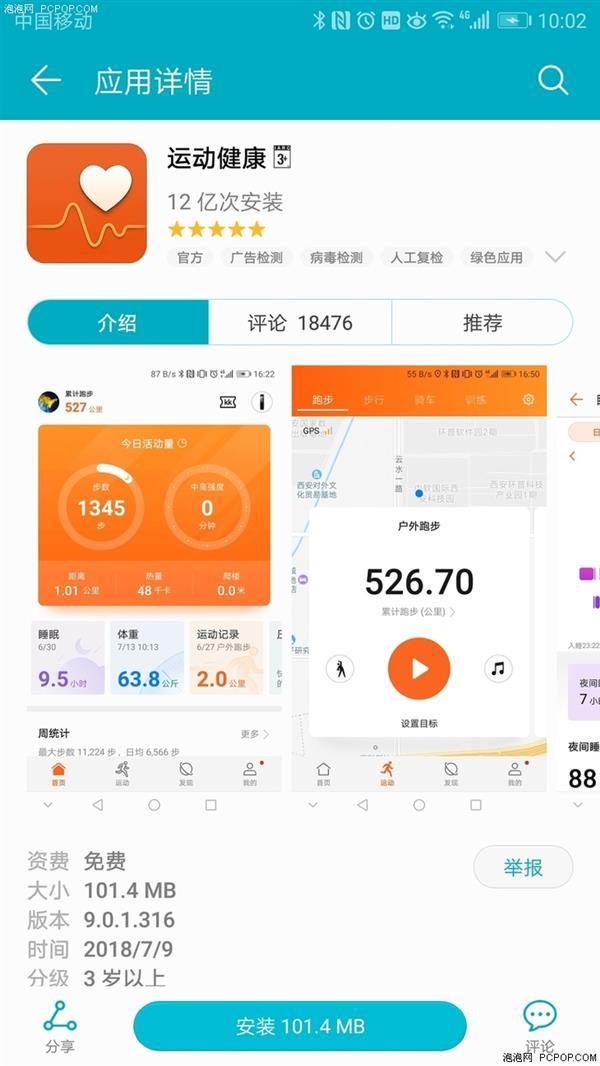Share this app via 分享

click(60, 1027)
